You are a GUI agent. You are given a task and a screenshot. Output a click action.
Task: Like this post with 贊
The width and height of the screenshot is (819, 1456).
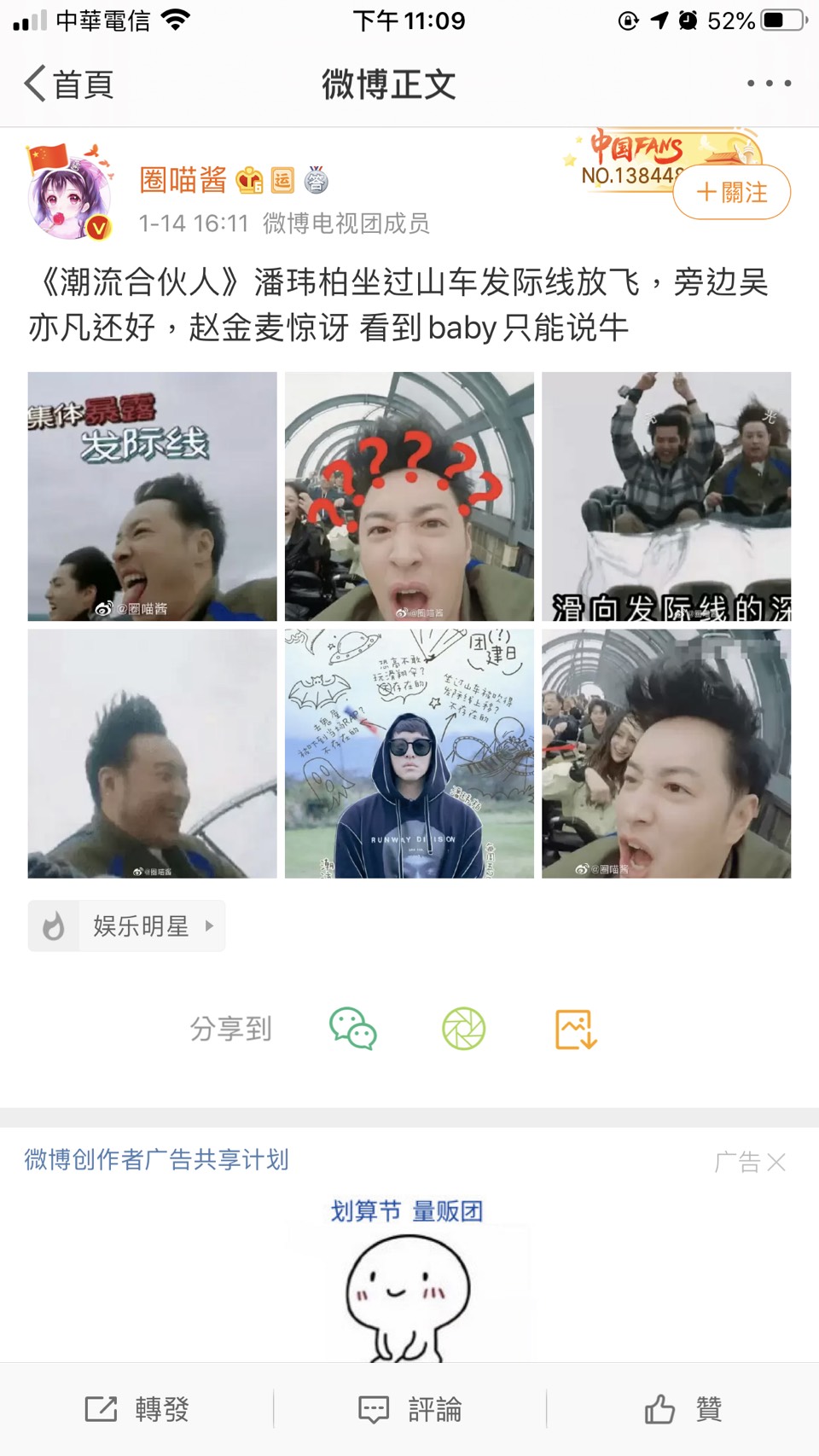[x=682, y=1409]
